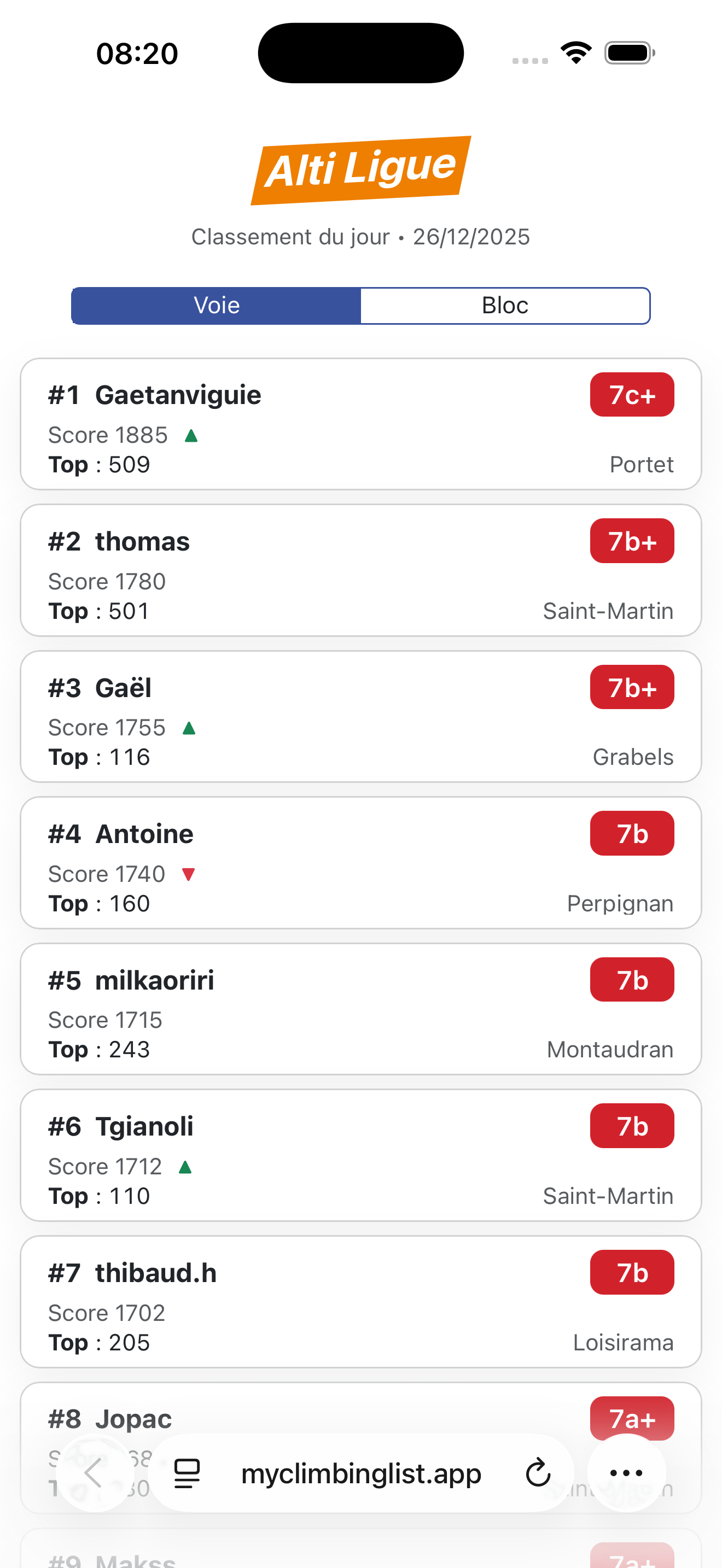
Task: Tap the 7b badge on milkaoriri's card
Action: point(632,979)
